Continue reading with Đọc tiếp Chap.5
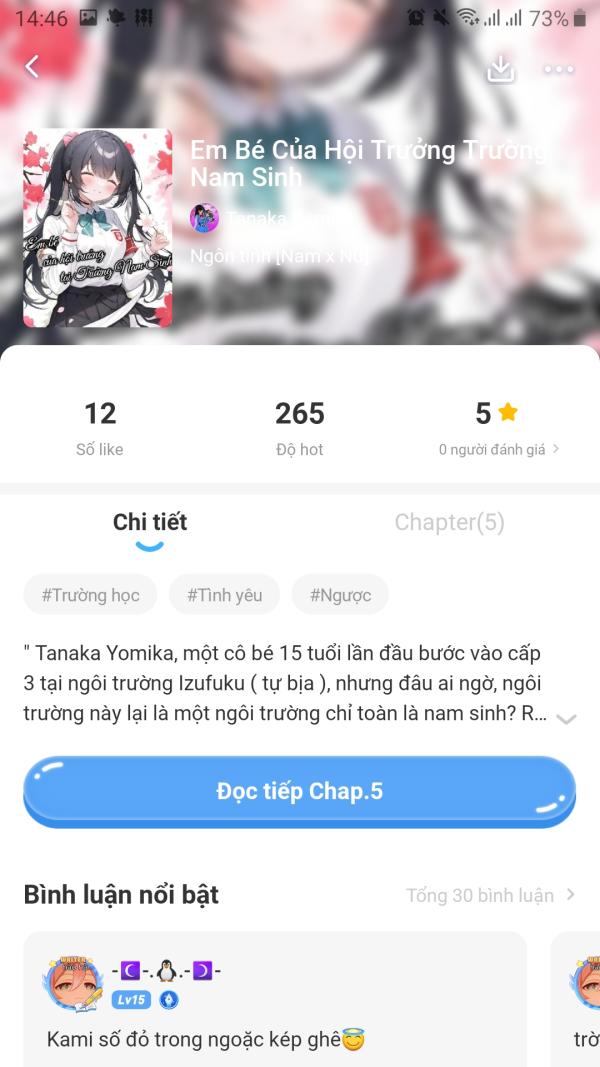 point(299,791)
